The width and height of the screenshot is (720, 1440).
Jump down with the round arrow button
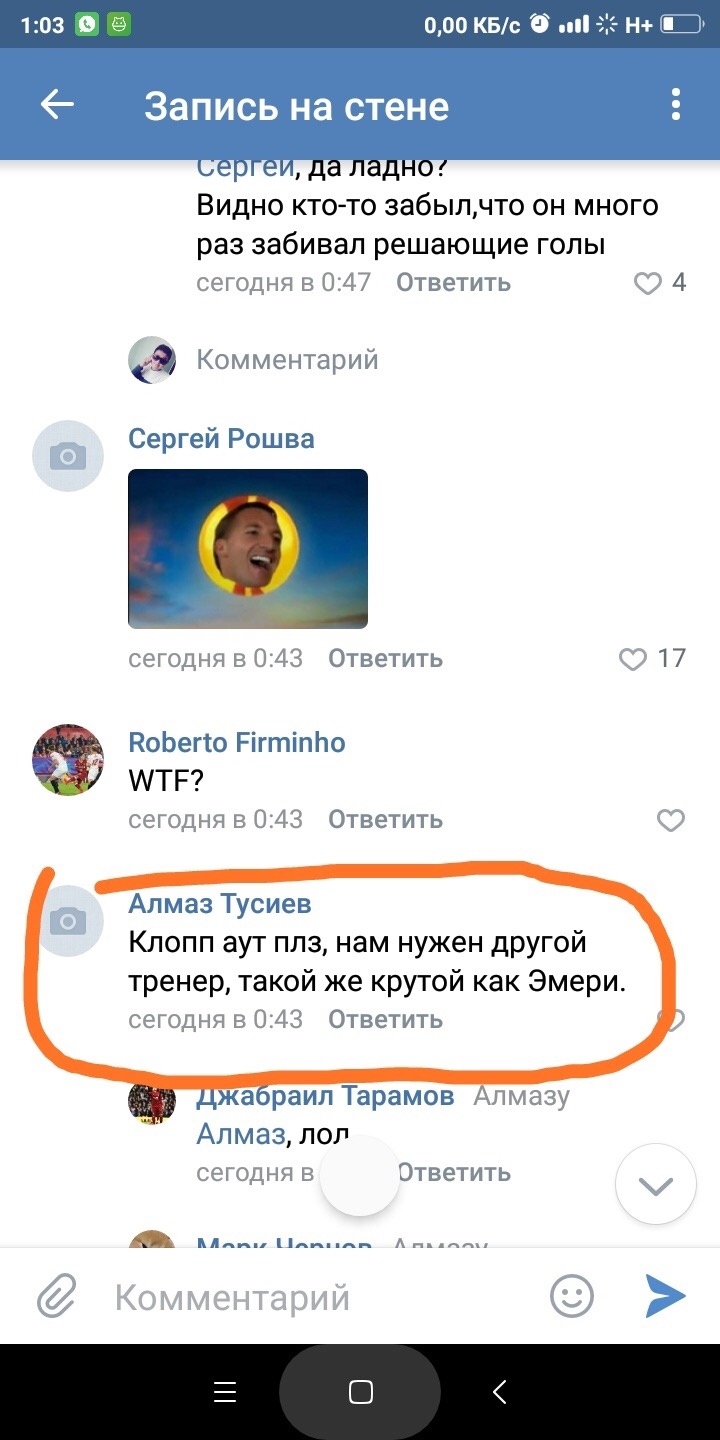pos(656,1186)
